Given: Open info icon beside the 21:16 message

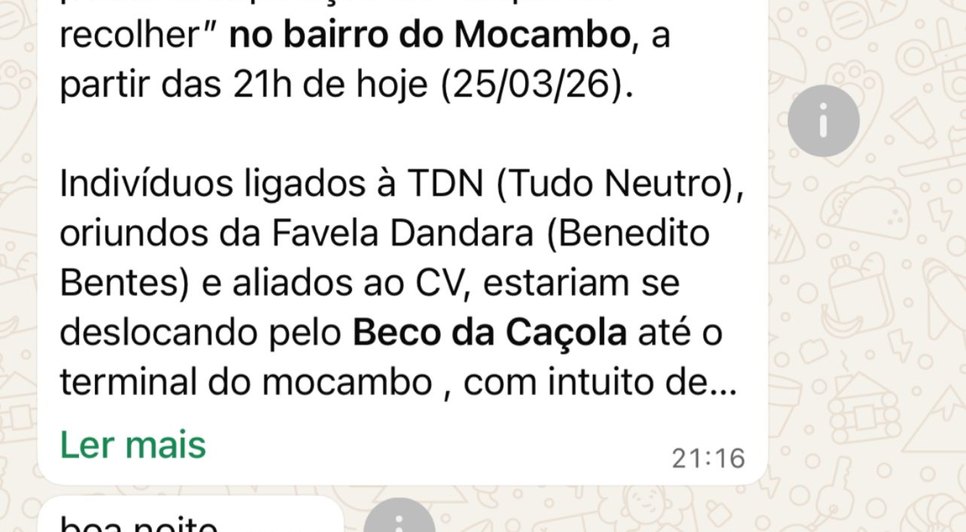Looking at the screenshot, I should (x=822, y=122).
